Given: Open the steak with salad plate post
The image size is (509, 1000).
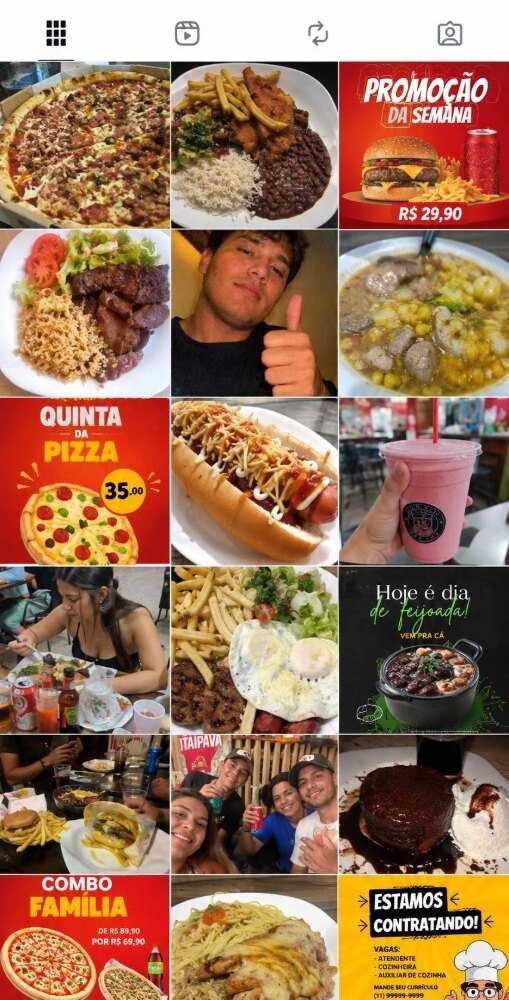Looking at the screenshot, I should (85, 313).
